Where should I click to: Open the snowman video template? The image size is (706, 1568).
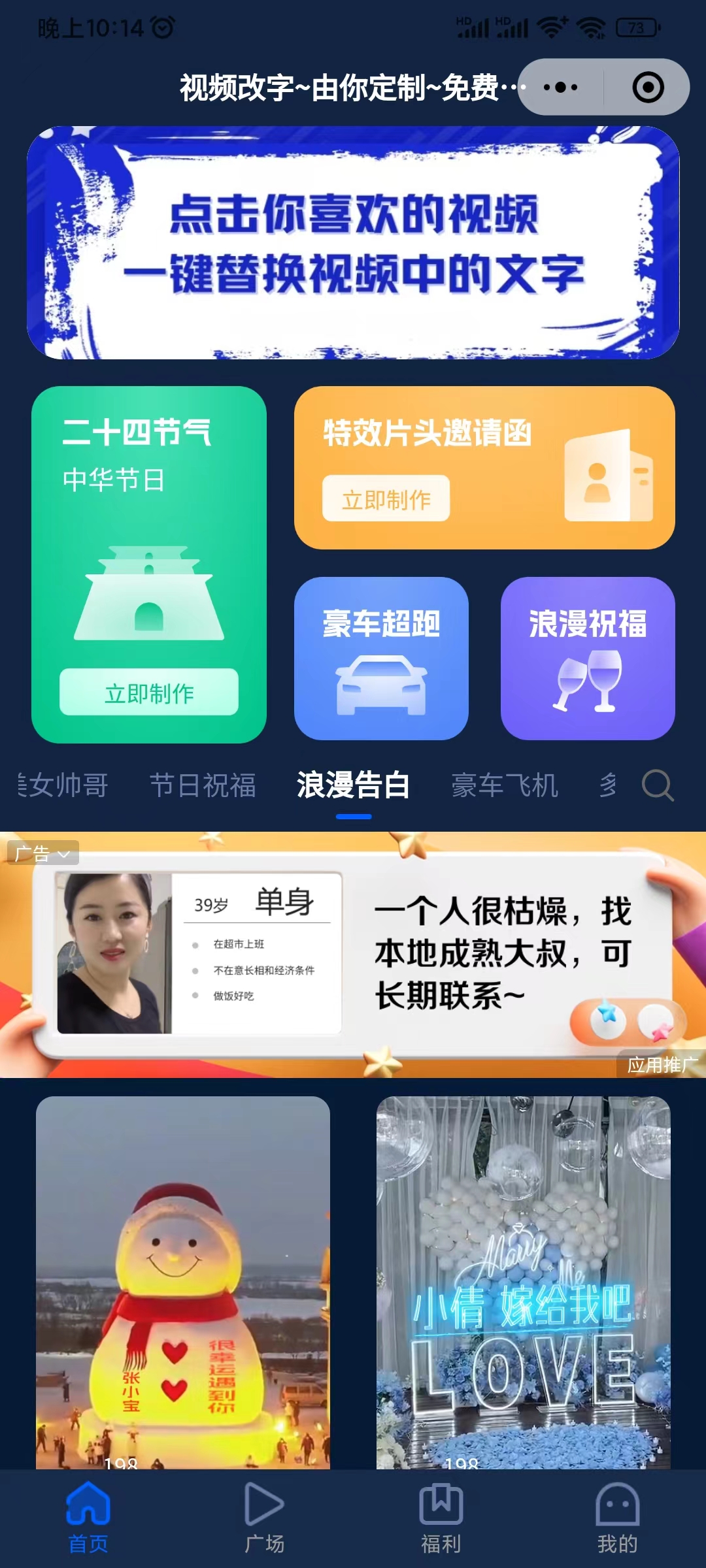pos(183,1282)
